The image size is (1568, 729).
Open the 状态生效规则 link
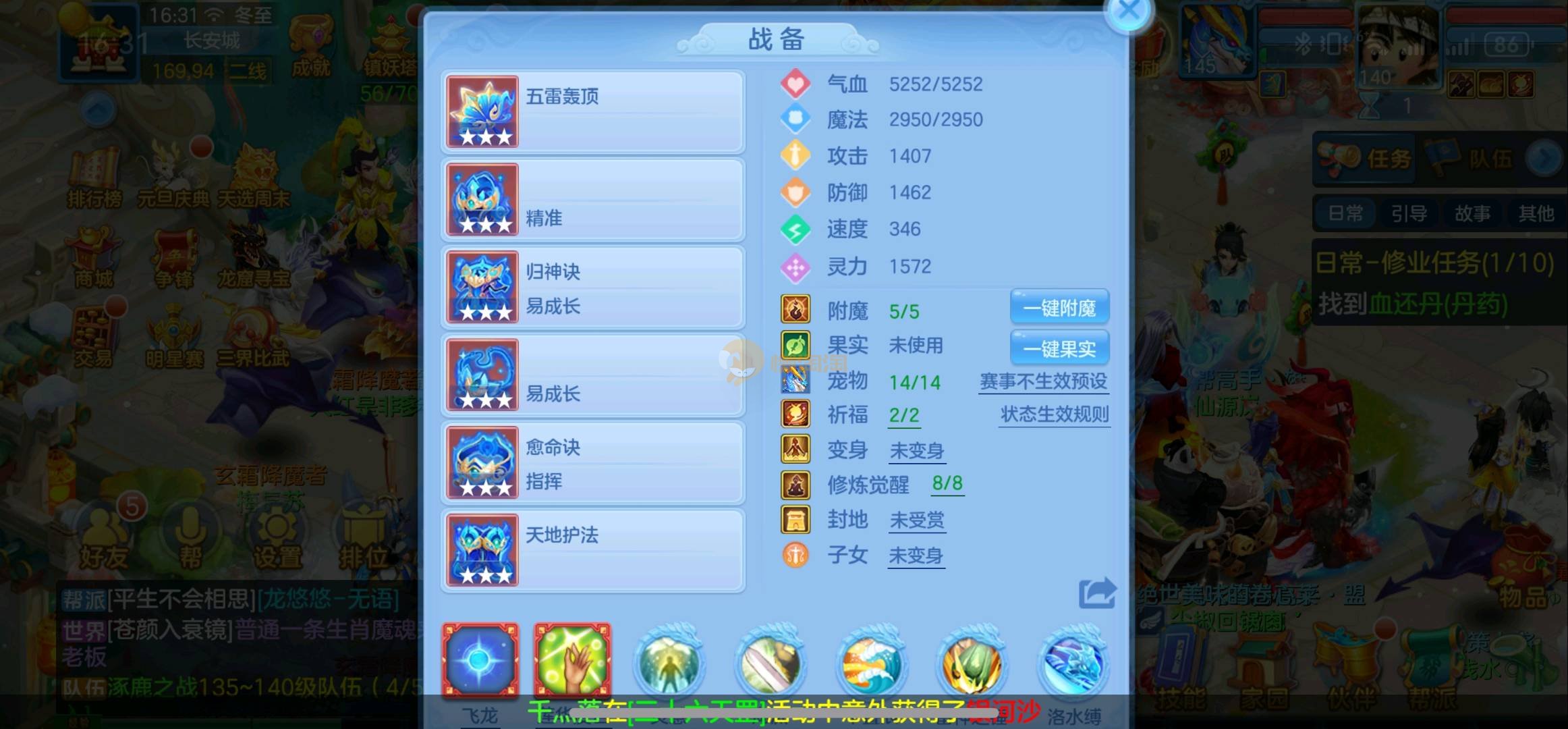[x=1055, y=414]
